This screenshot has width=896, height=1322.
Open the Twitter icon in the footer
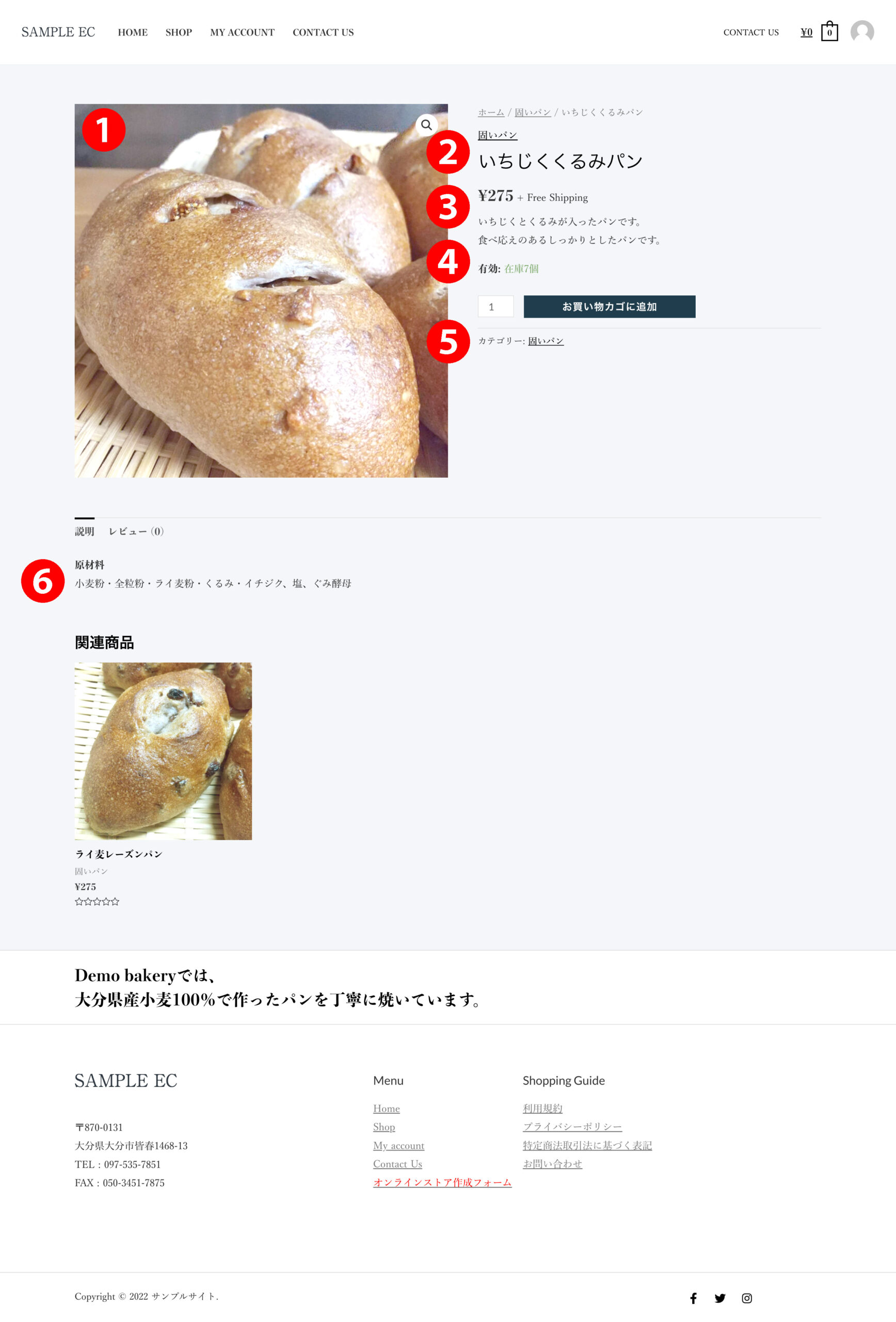pos(720,1298)
